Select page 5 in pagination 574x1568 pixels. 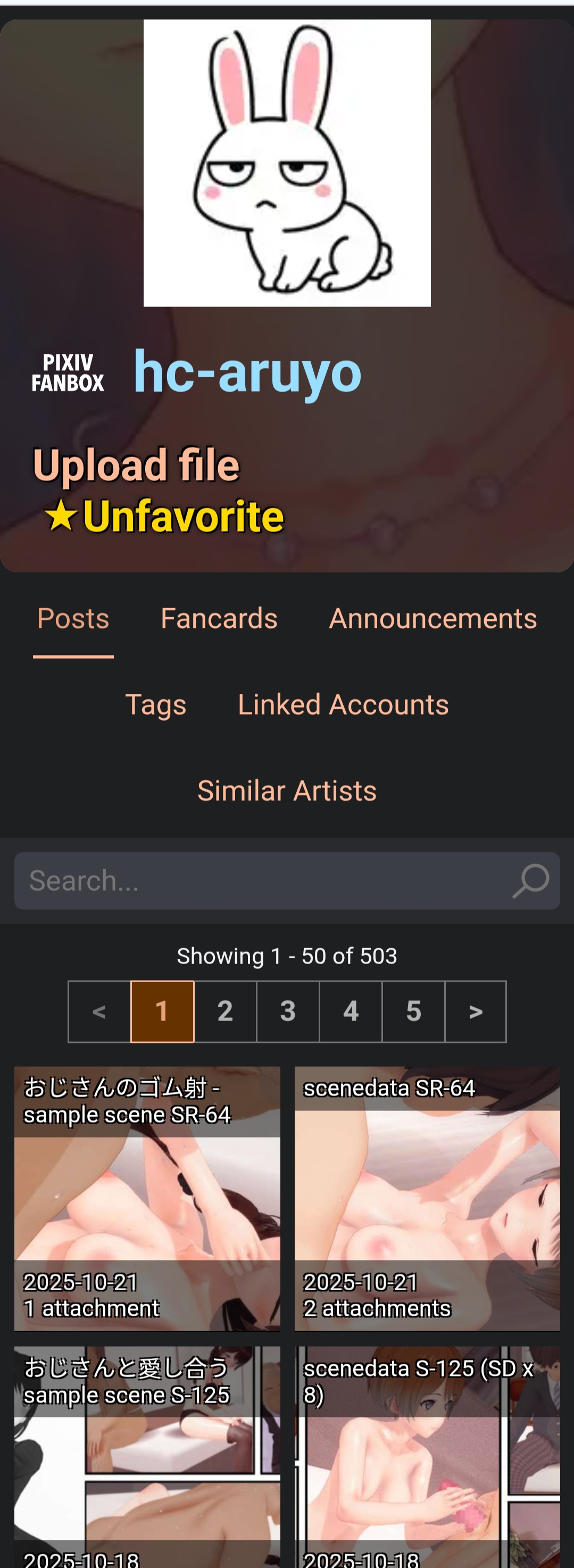[x=413, y=1011]
